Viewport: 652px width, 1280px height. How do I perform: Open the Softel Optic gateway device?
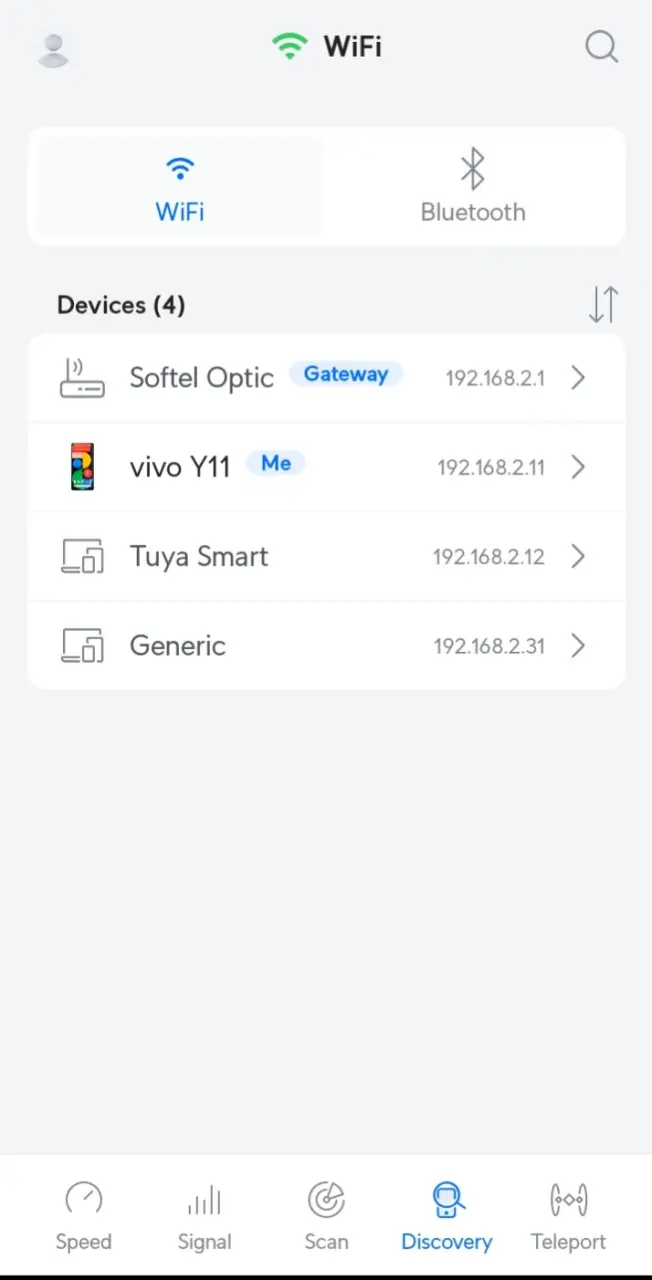326,378
